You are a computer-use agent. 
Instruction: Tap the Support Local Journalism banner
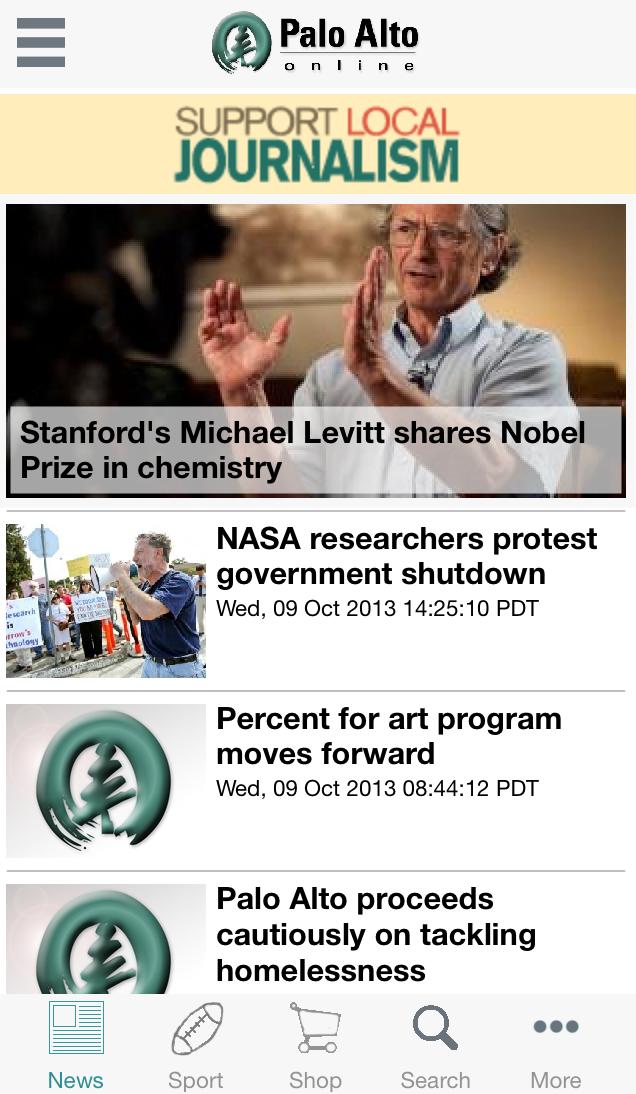coord(317,144)
